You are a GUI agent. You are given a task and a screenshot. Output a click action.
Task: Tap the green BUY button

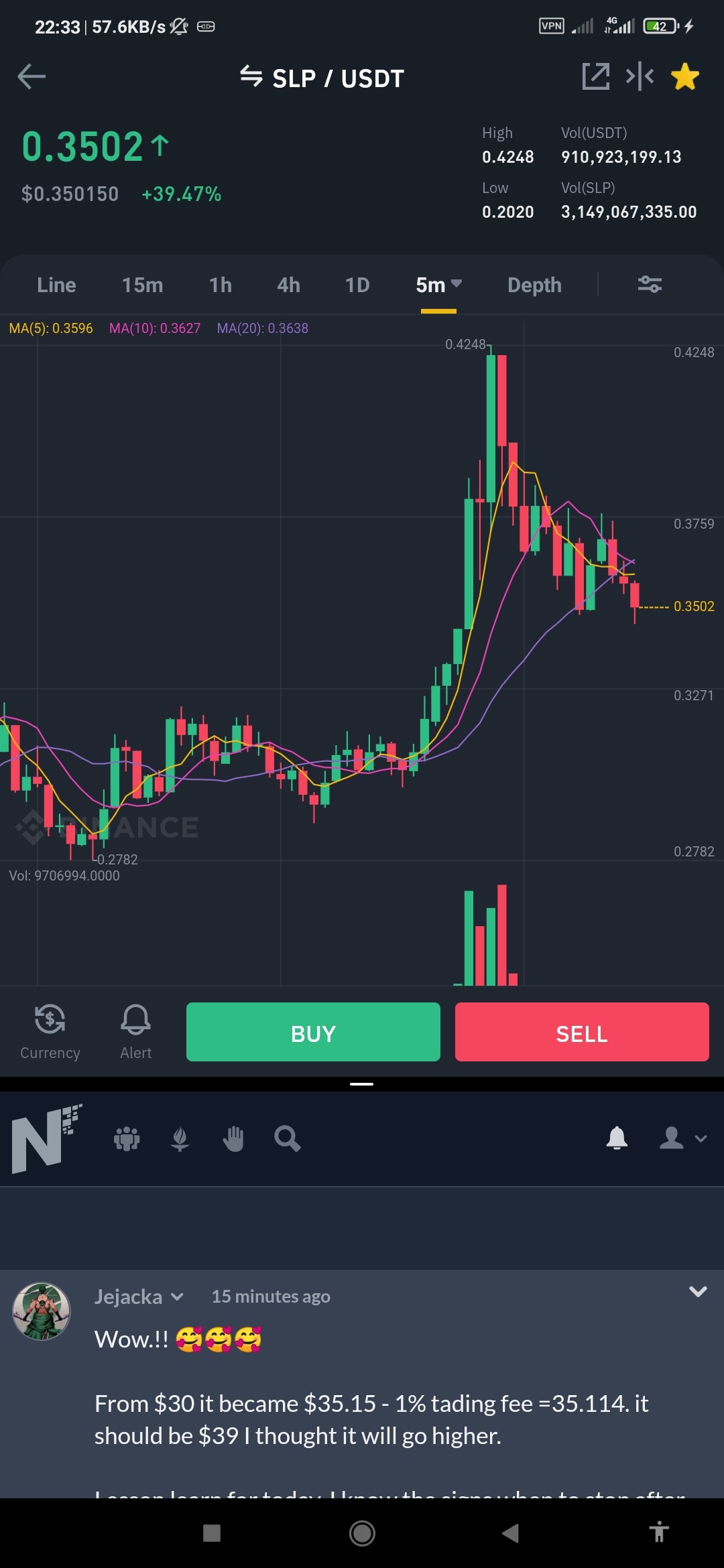(313, 1032)
